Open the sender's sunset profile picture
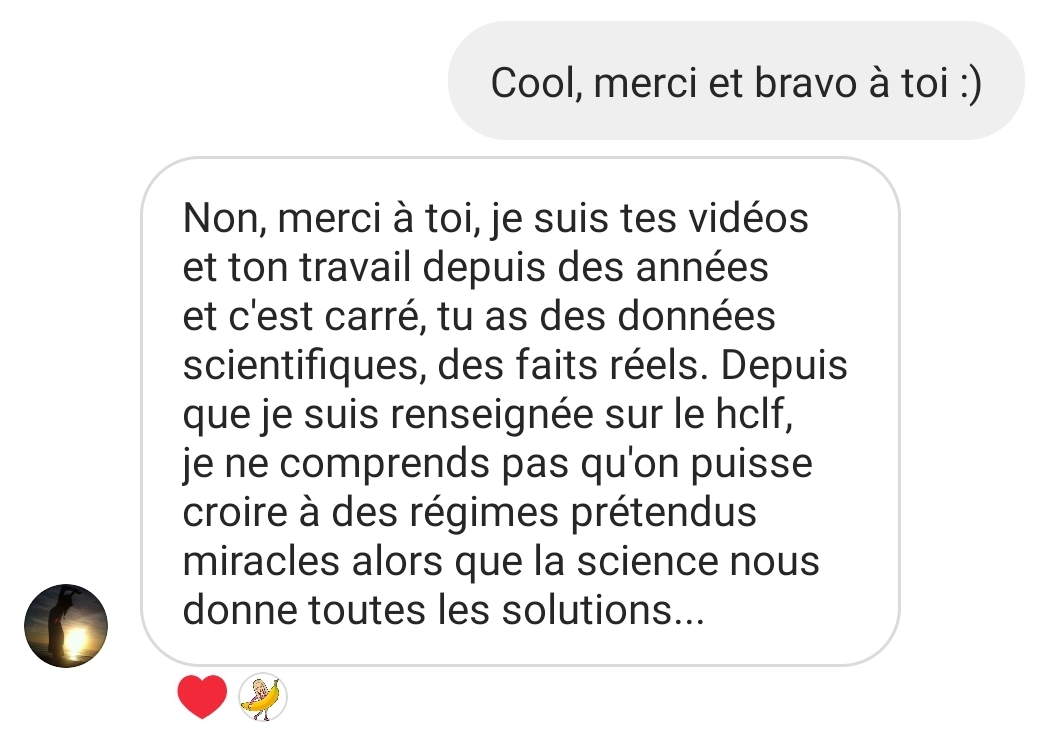1039x747 pixels. click(65, 626)
